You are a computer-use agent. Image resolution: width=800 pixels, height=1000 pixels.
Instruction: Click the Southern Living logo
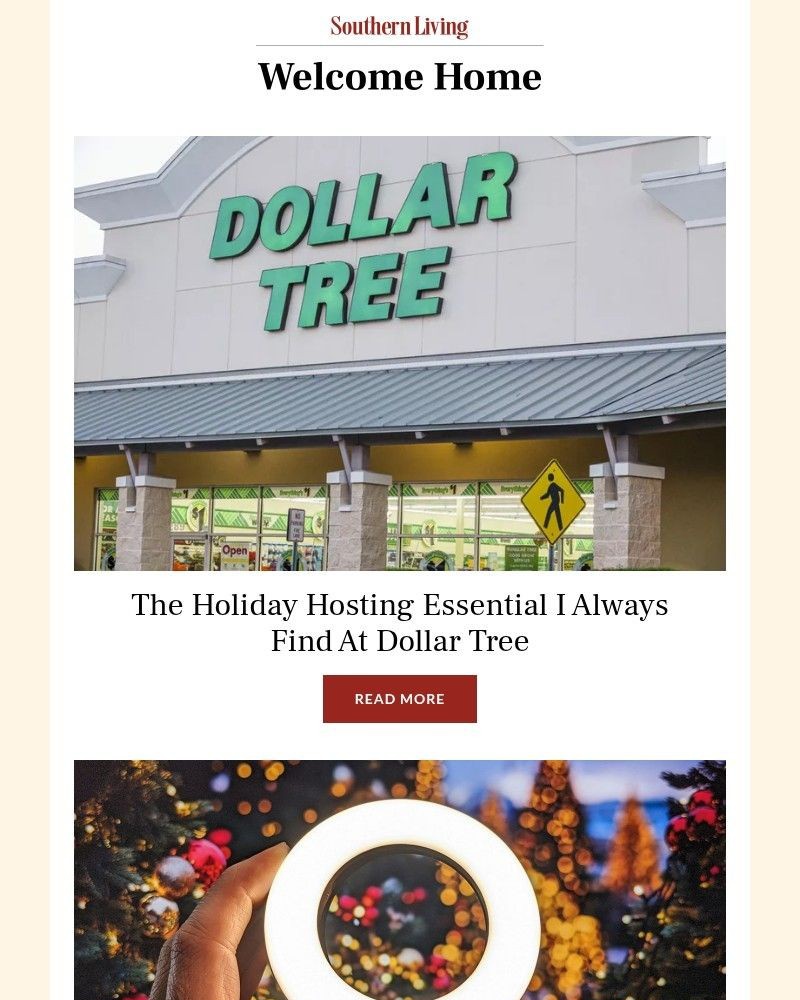pyautogui.click(x=399, y=27)
